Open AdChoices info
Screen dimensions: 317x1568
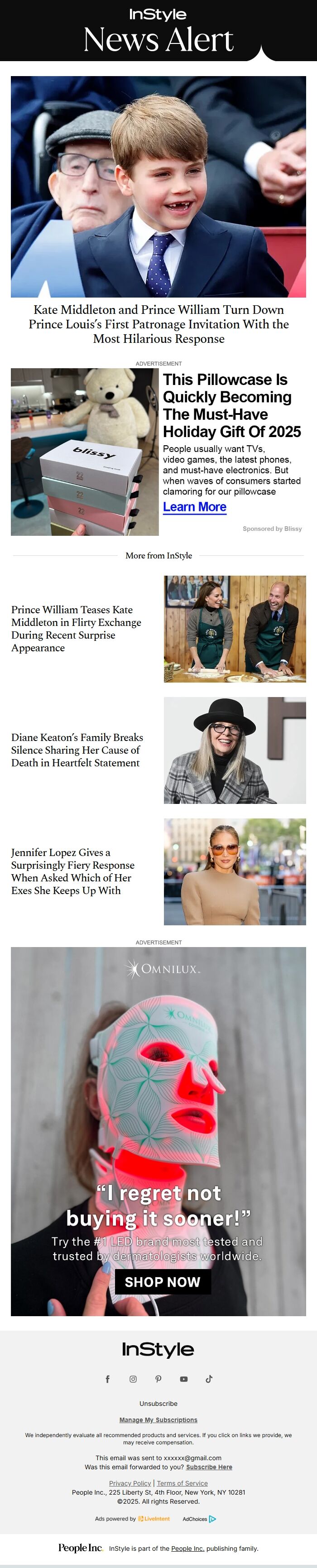[x=199, y=1519]
